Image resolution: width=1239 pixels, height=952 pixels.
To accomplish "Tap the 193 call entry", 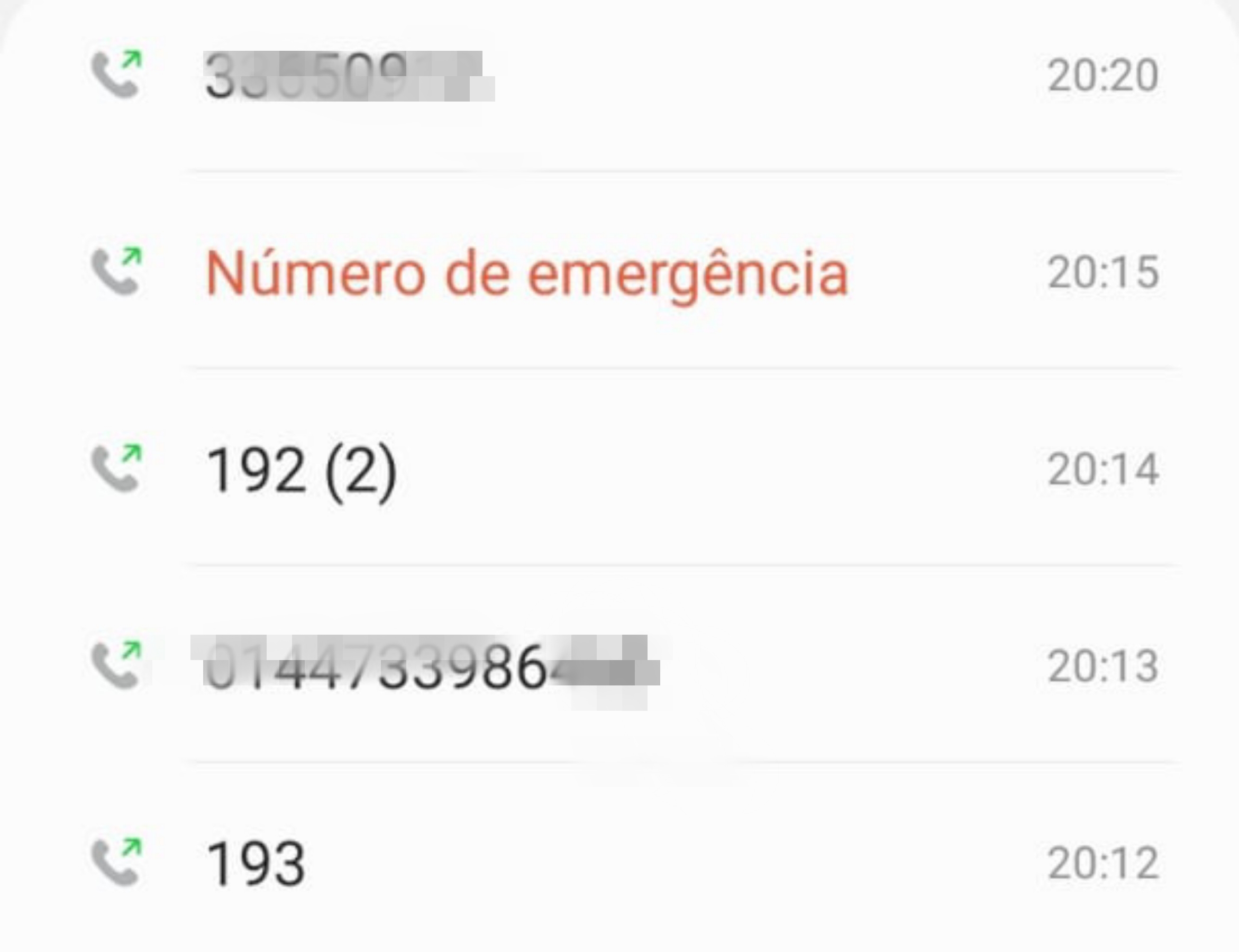I will point(256,864).
